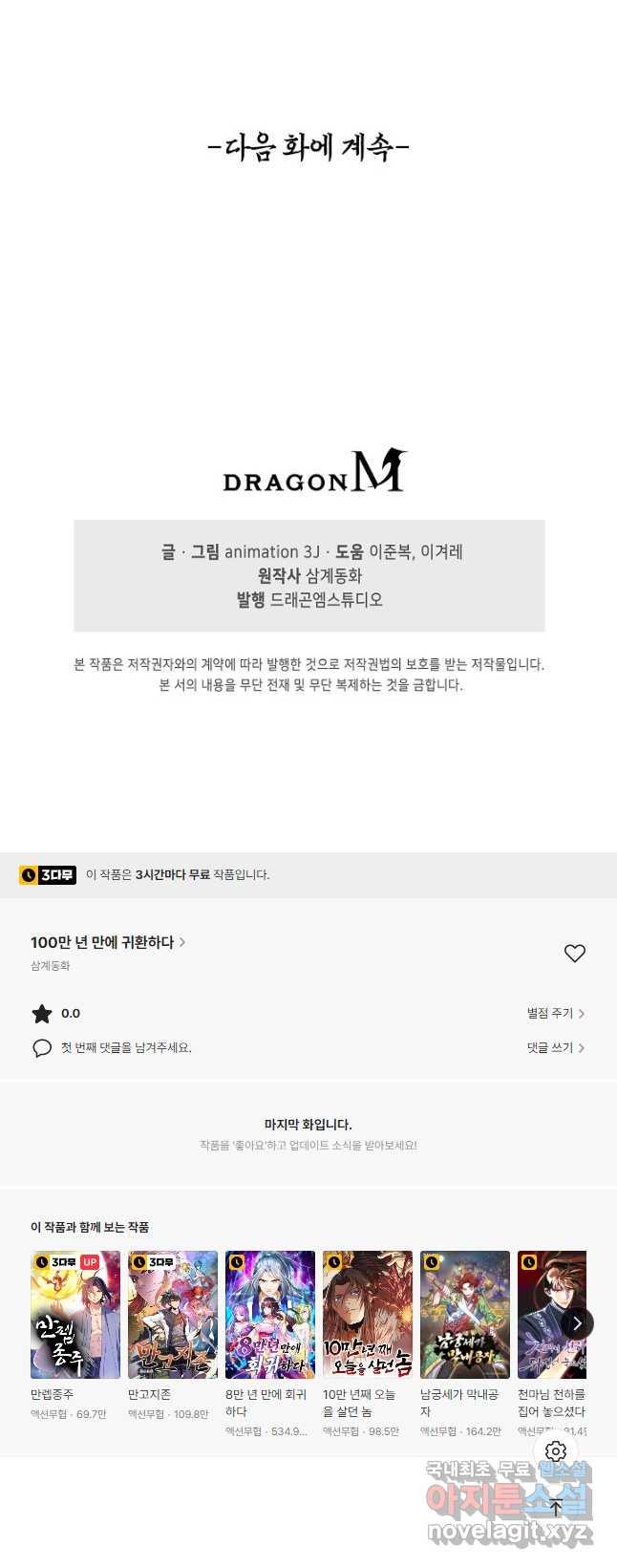Open the 남궁세가 막내공자 card
The height and width of the screenshot is (1568, 617).
(x=465, y=1315)
